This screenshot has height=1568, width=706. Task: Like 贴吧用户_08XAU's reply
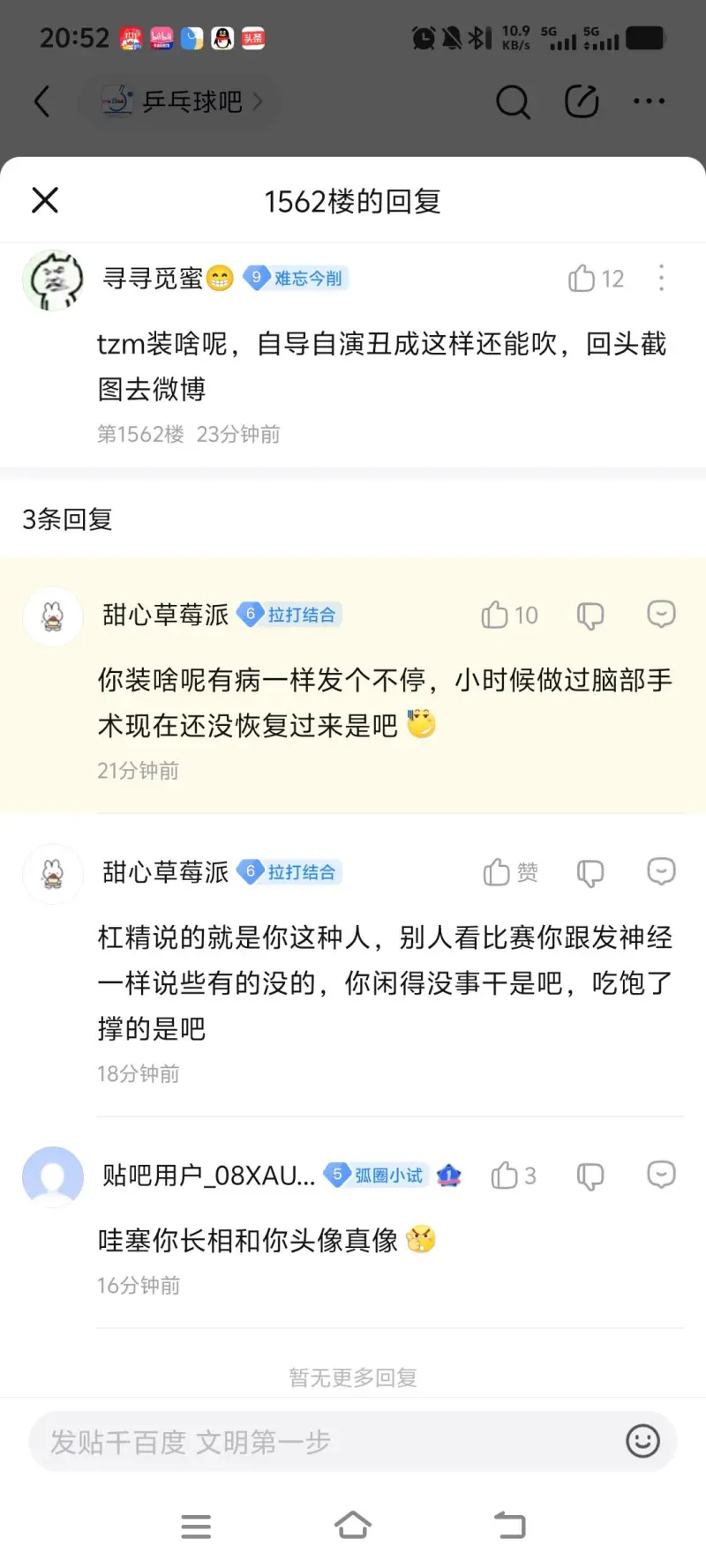tap(504, 1176)
